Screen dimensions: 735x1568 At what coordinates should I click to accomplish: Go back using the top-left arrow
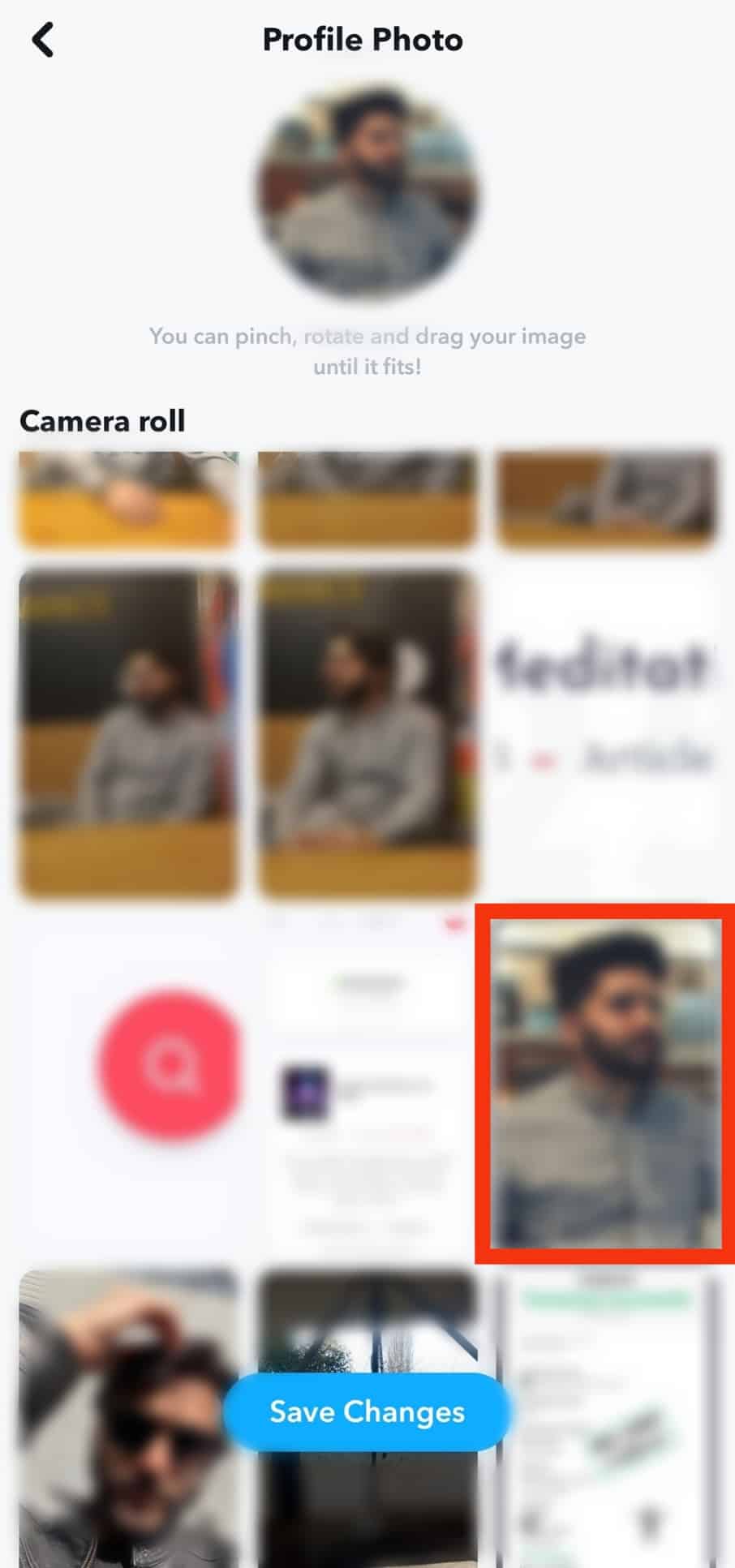click(x=42, y=40)
